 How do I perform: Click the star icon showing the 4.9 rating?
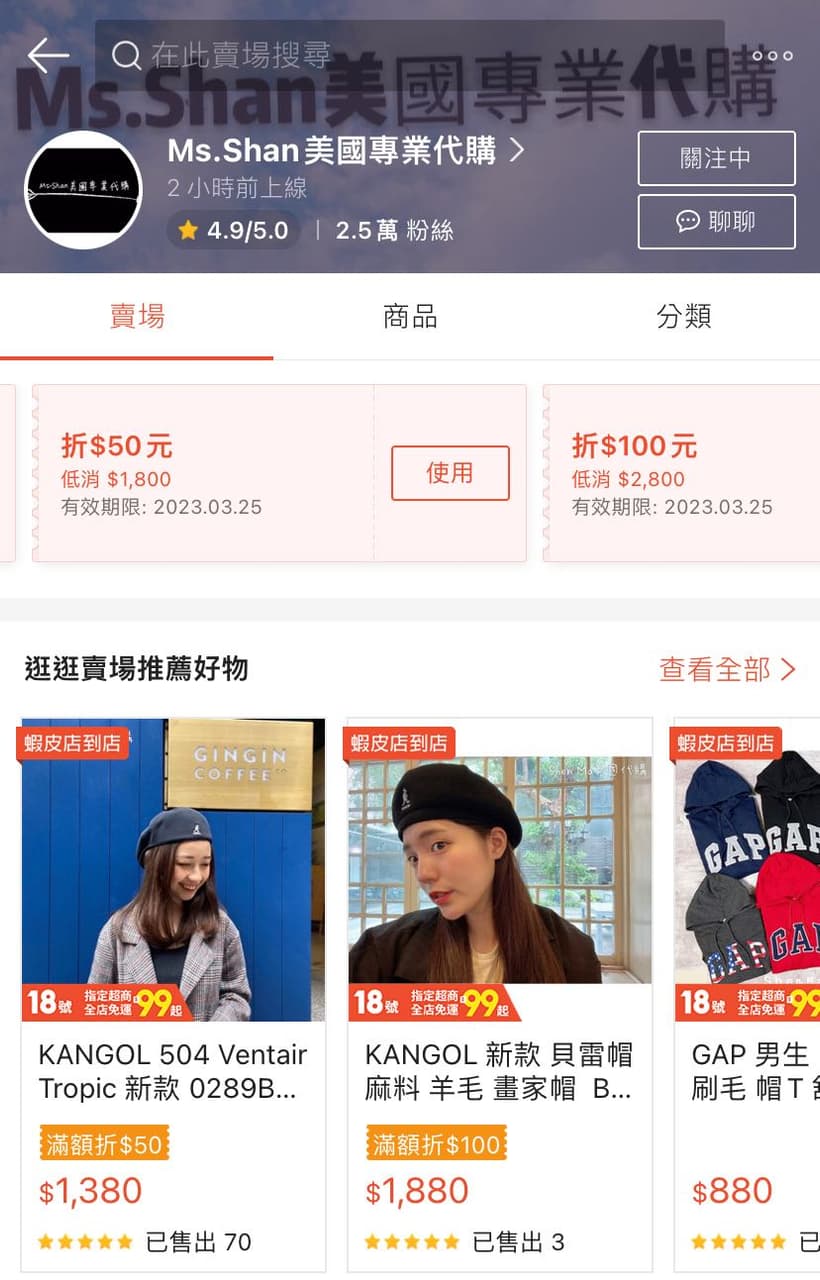point(186,230)
